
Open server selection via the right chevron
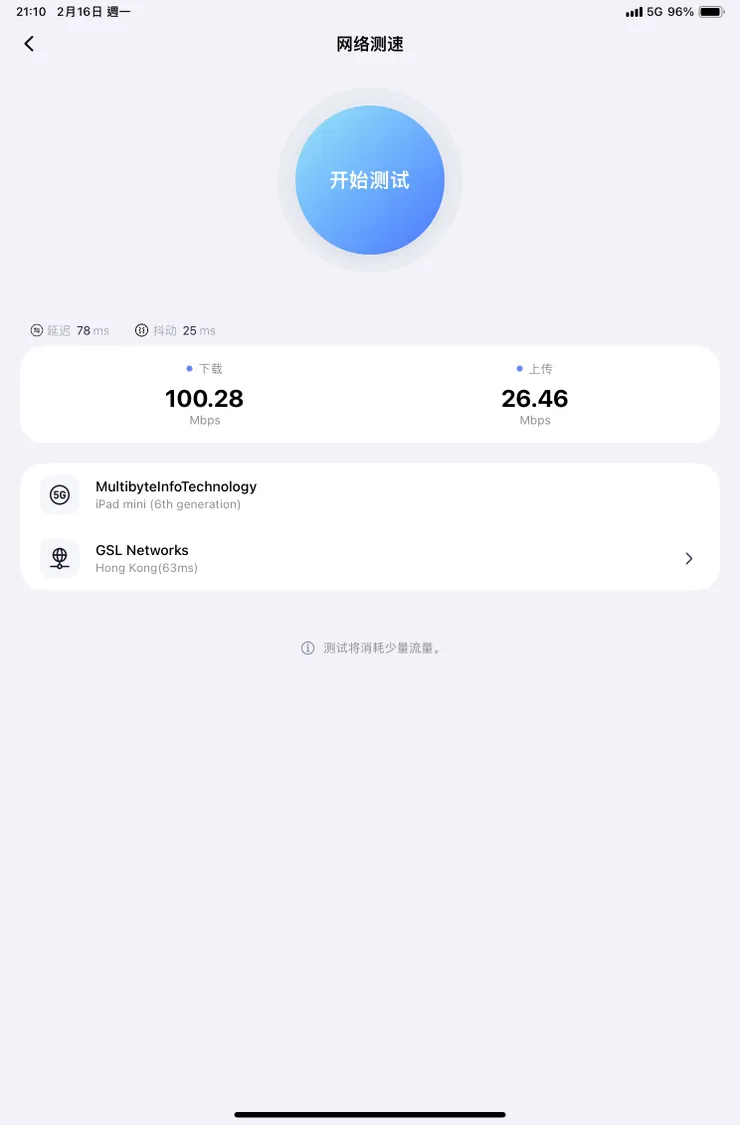(688, 558)
